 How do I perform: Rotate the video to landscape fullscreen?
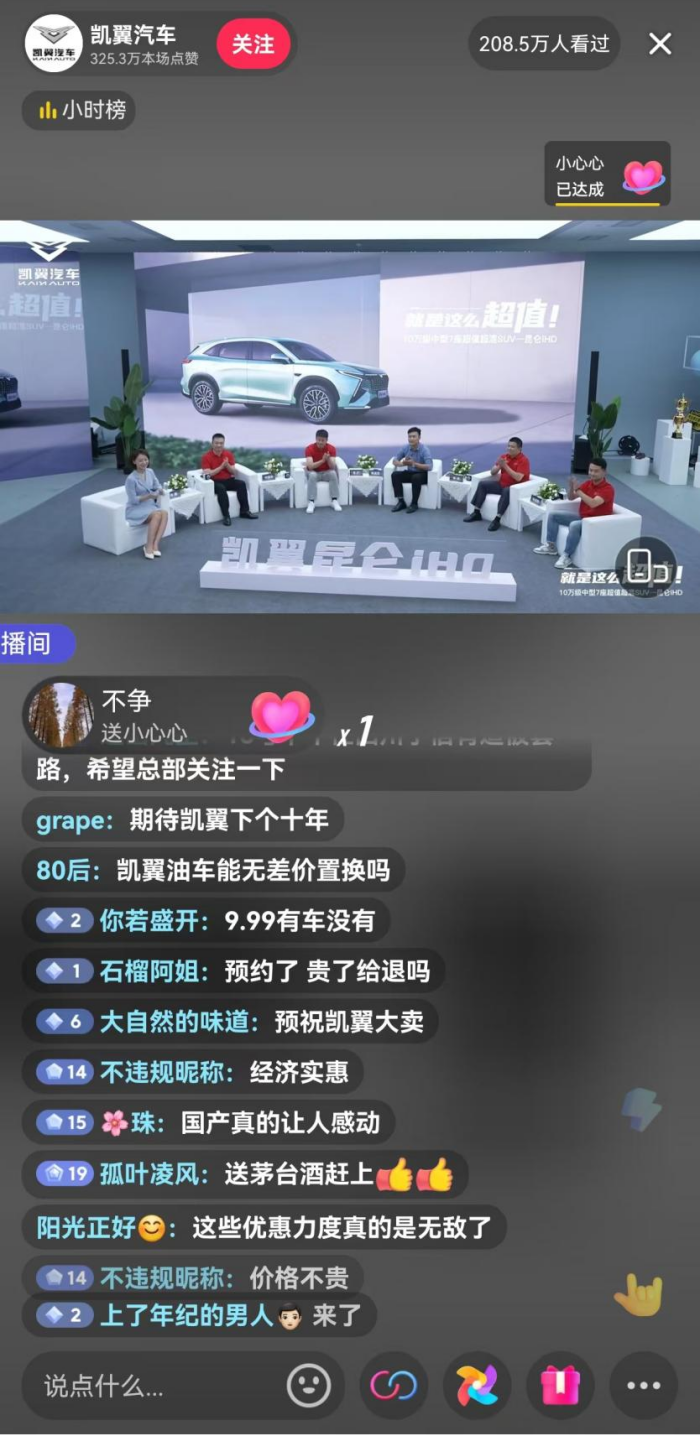pyautogui.click(x=645, y=566)
